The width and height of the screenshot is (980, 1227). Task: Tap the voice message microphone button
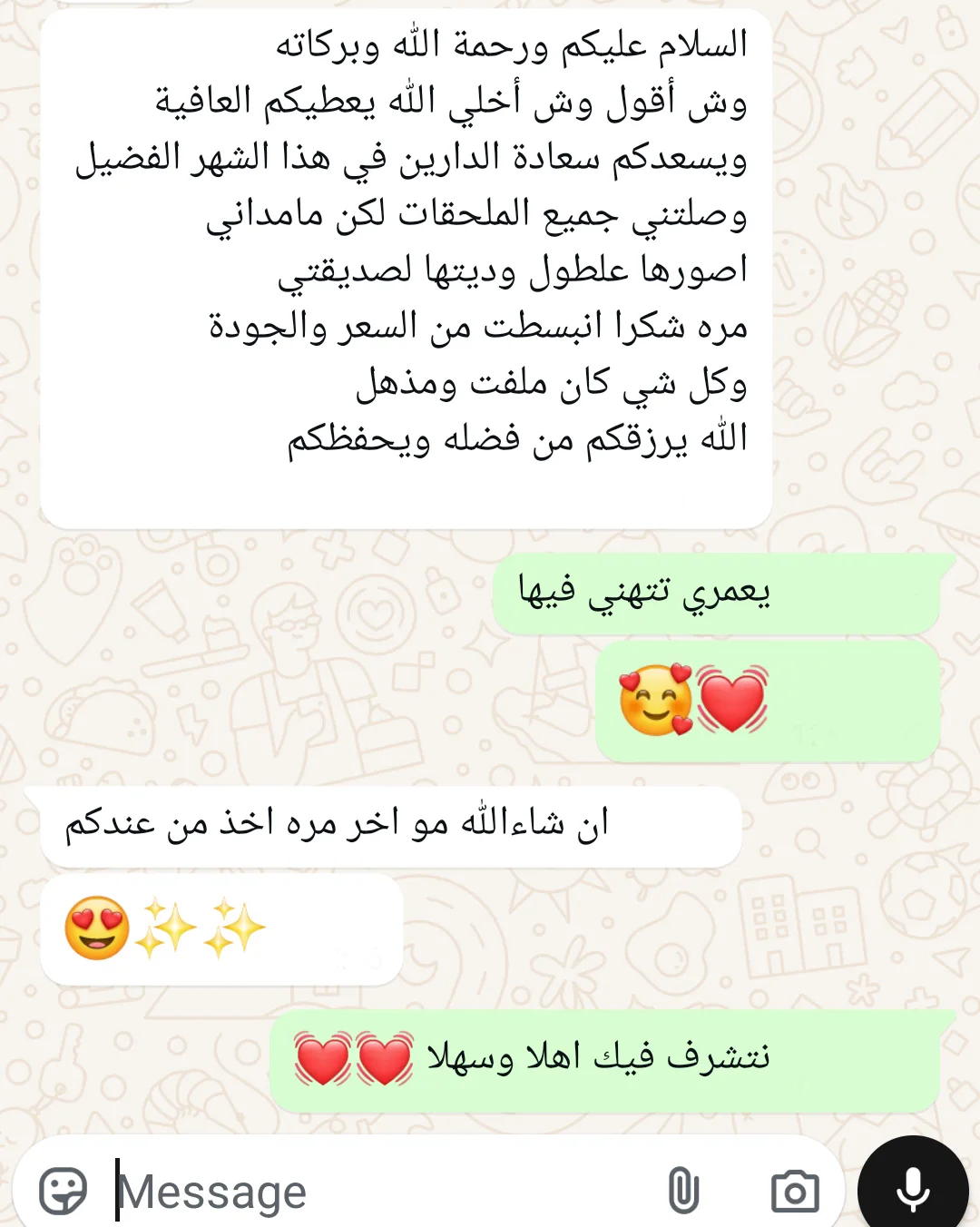(912, 1189)
